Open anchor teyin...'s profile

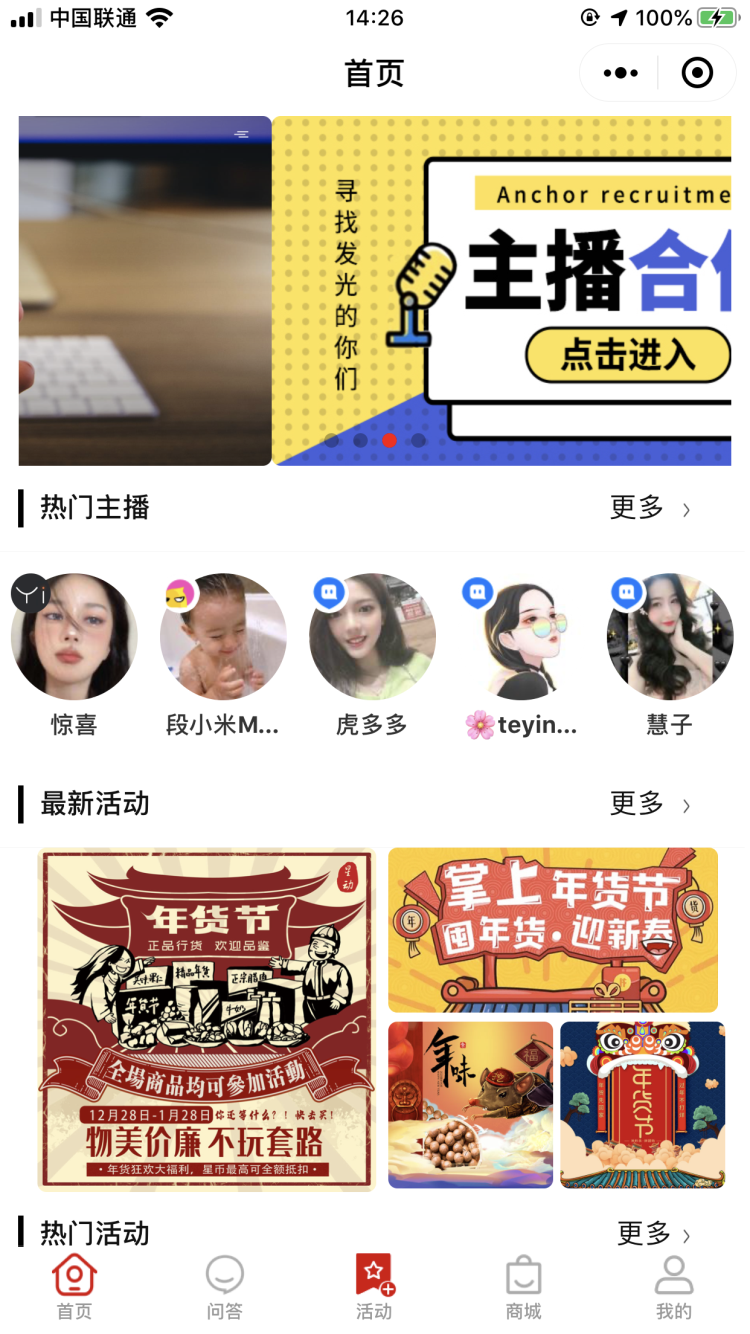[x=521, y=637]
